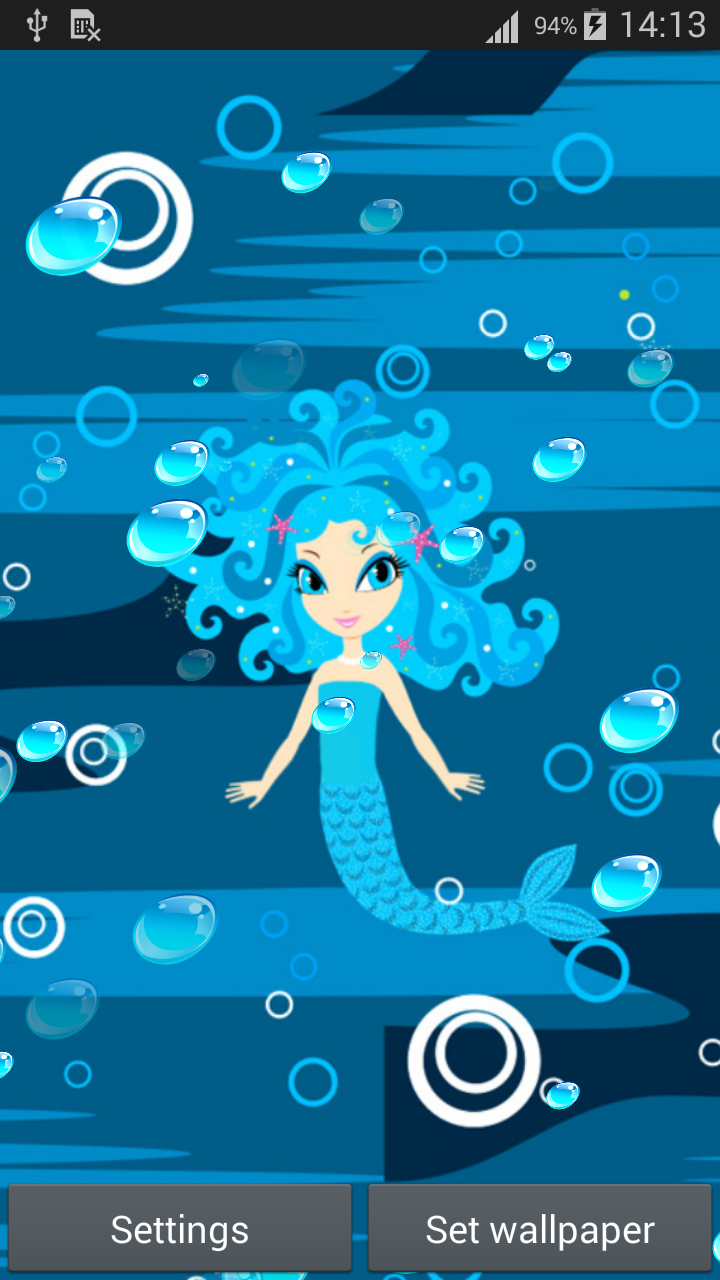Open the live wallpaper Settings
Viewport: 720px width, 1280px height.
pyautogui.click(x=180, y=1229)
